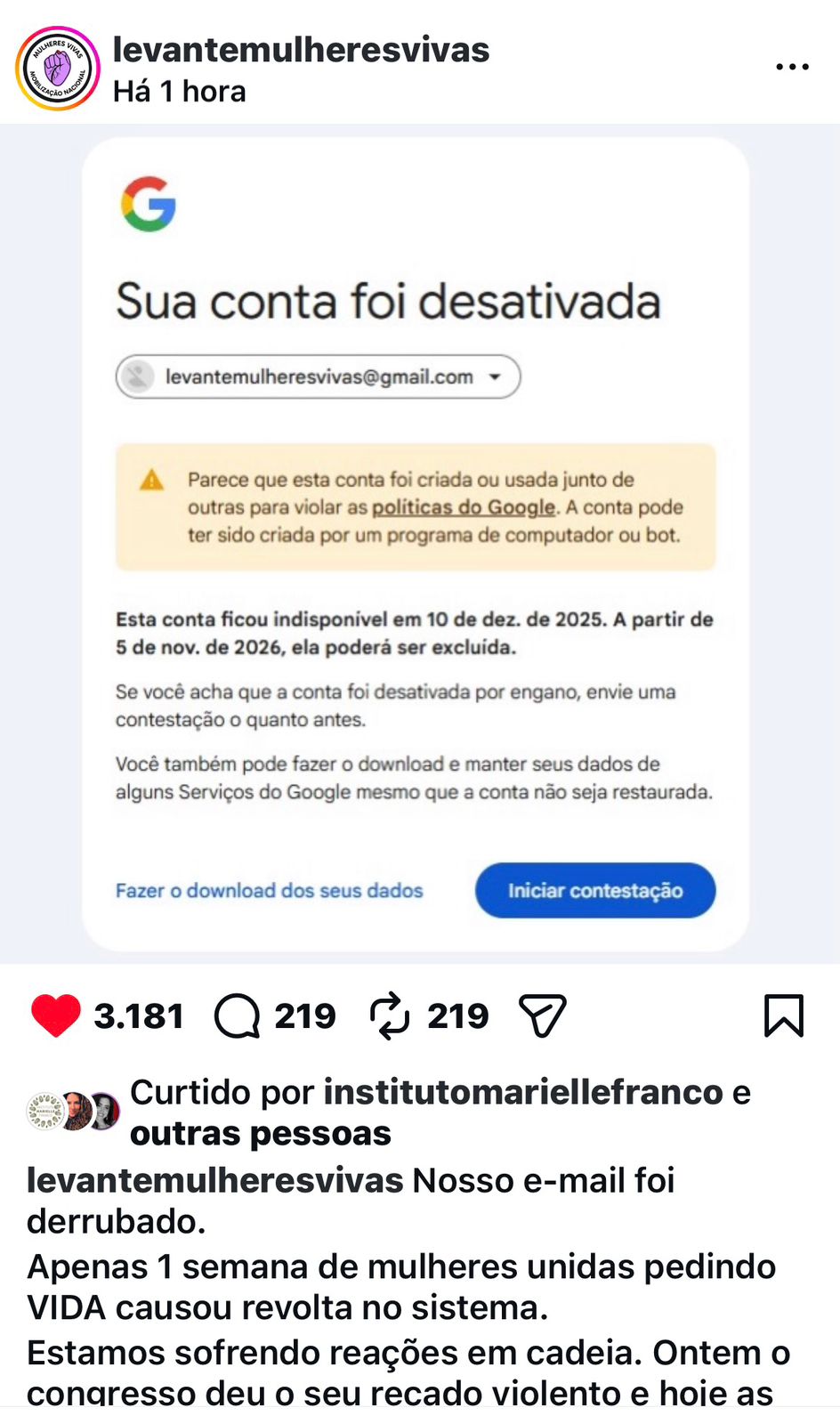
Task: View the outras pessoas who liked
Action: click(x=261, y=1133)
